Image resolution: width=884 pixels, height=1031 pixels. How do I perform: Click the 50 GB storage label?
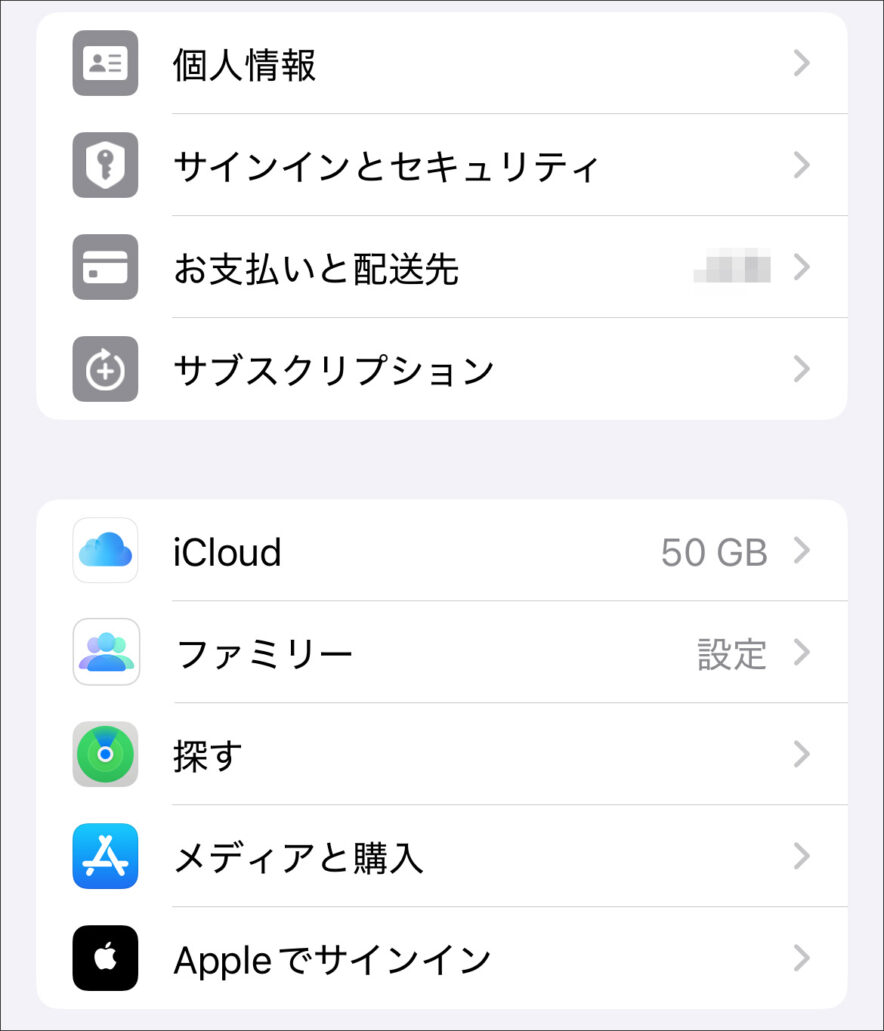pos(716,551)
